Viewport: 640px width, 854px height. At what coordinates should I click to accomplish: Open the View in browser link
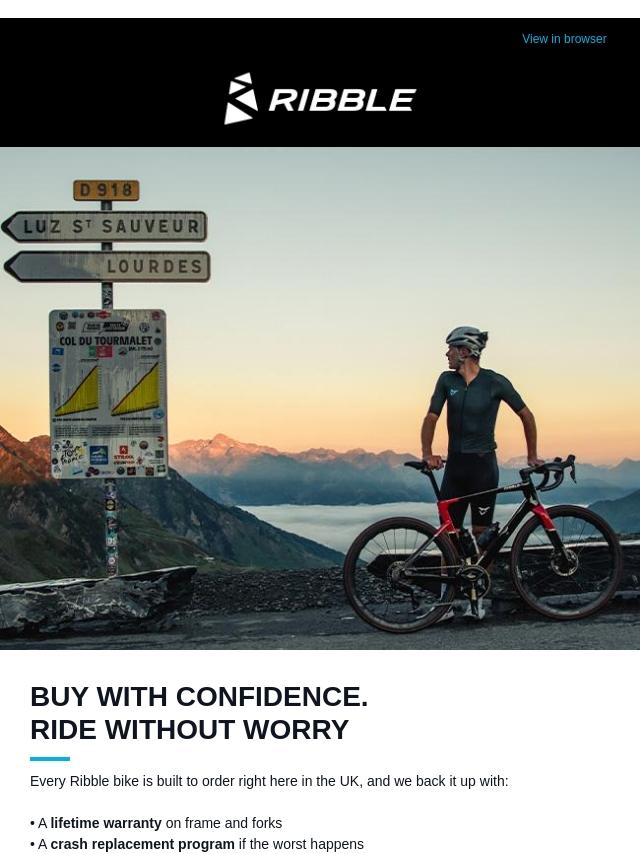(564, 39)
